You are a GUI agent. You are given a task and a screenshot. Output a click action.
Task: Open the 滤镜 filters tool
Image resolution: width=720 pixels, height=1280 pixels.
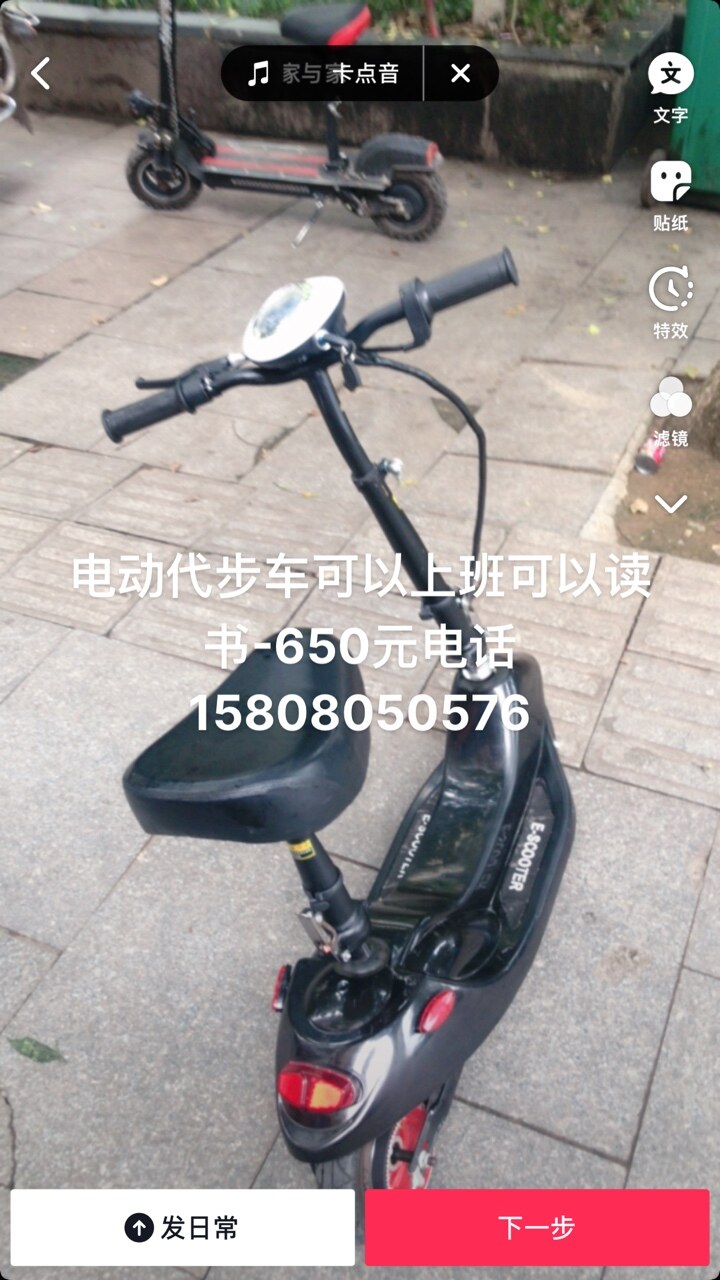[x=670, y=410]
